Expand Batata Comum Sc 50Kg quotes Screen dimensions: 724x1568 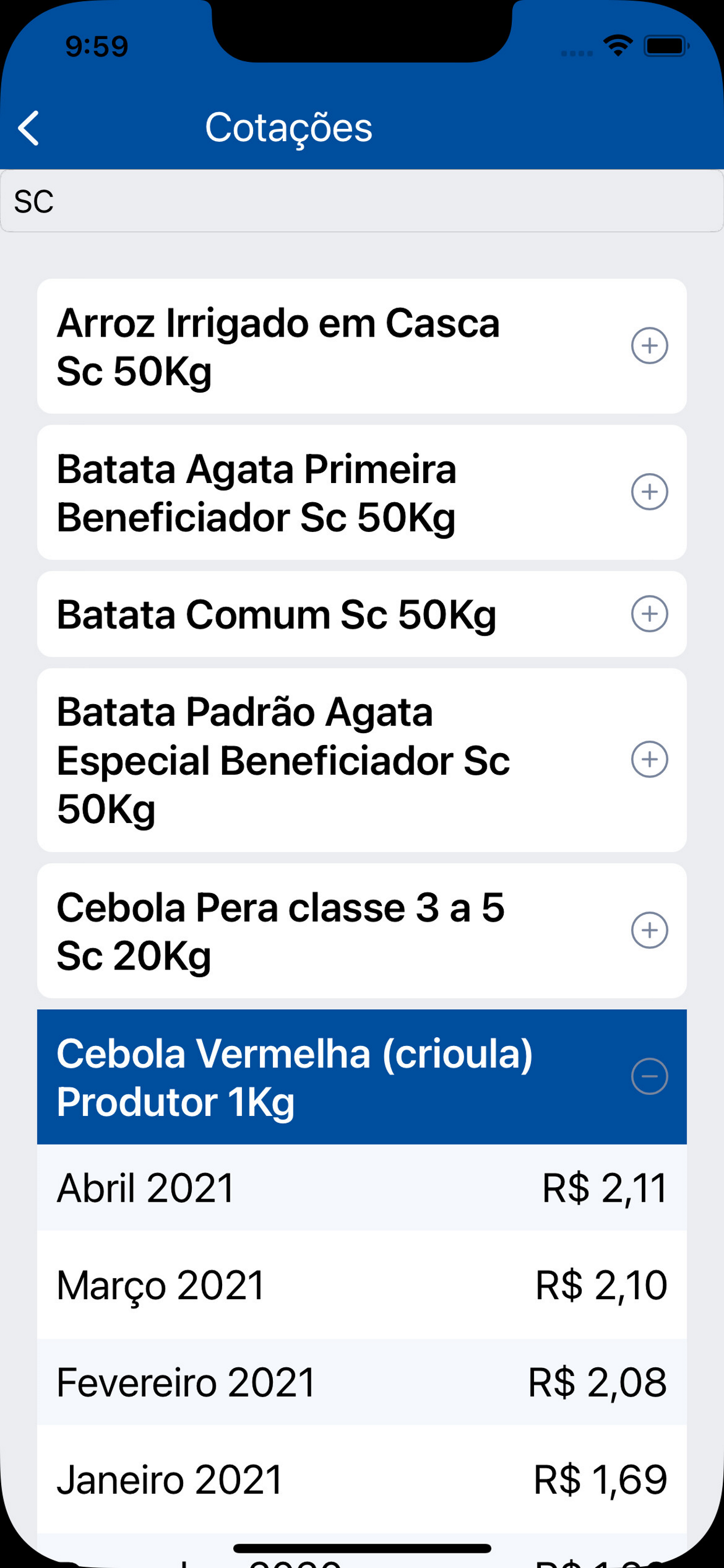(x=649, y=614)
